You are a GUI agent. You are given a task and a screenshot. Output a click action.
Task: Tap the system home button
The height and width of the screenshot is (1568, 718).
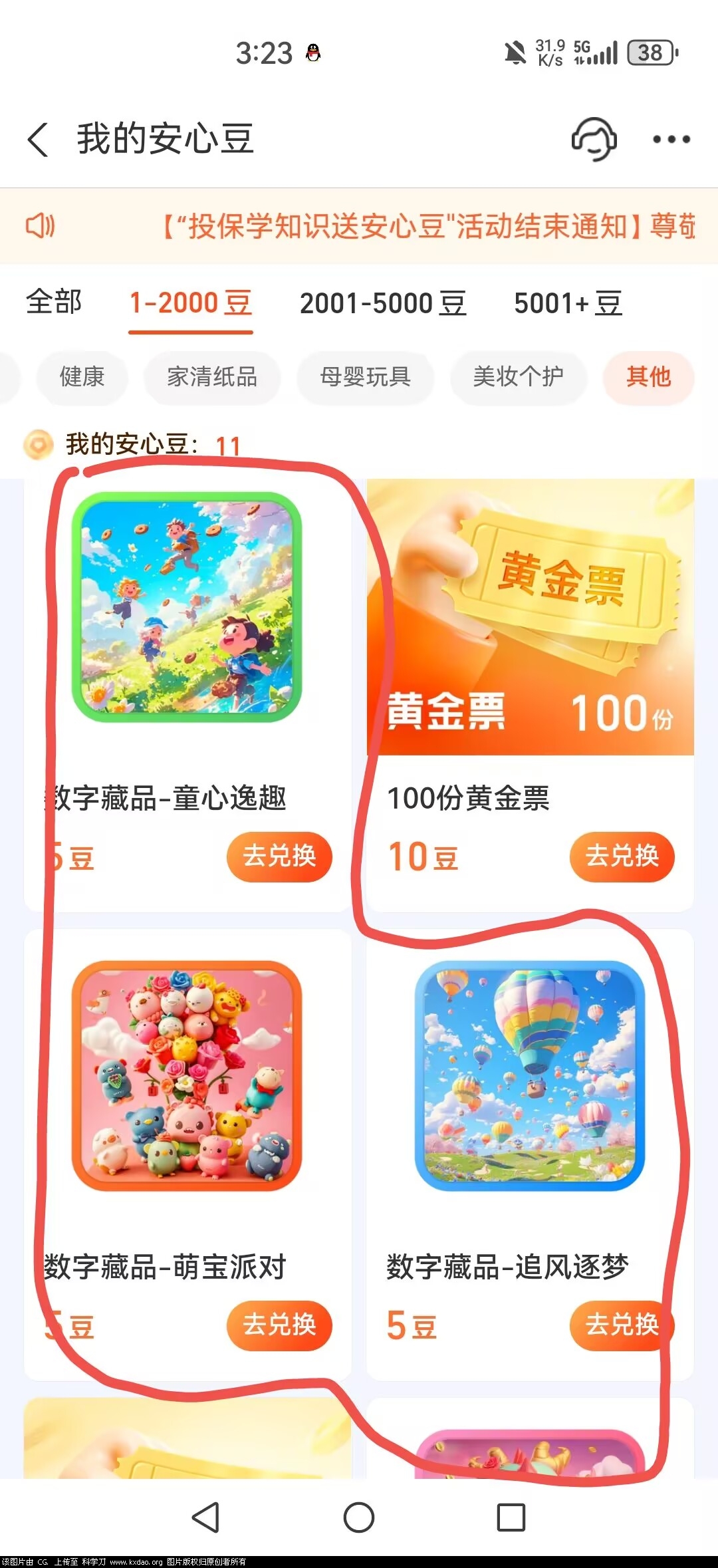[x=359, y=1517]
